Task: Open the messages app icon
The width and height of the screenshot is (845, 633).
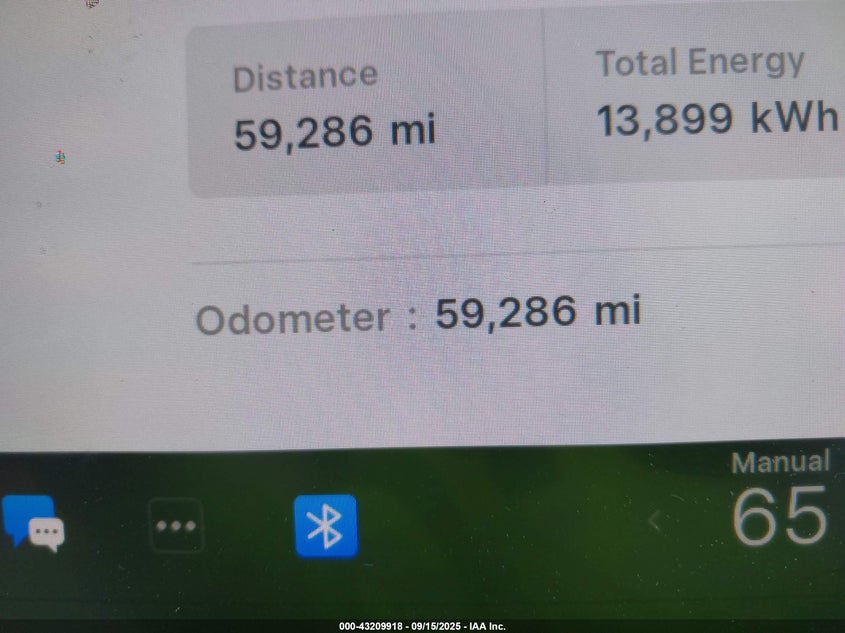Action: [32, 523]
